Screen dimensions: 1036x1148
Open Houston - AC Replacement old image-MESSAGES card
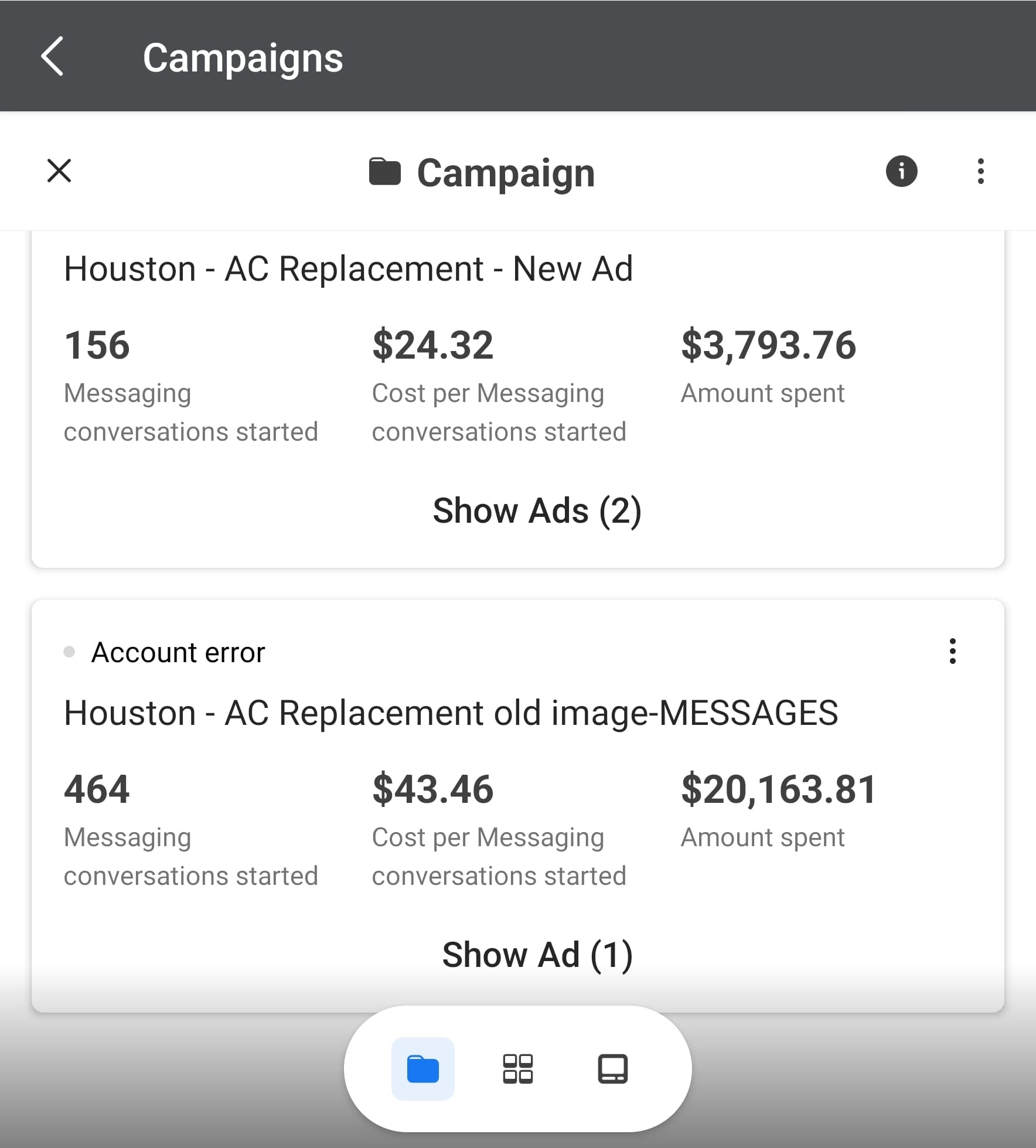pyautogui.click(x=450, y=713)
